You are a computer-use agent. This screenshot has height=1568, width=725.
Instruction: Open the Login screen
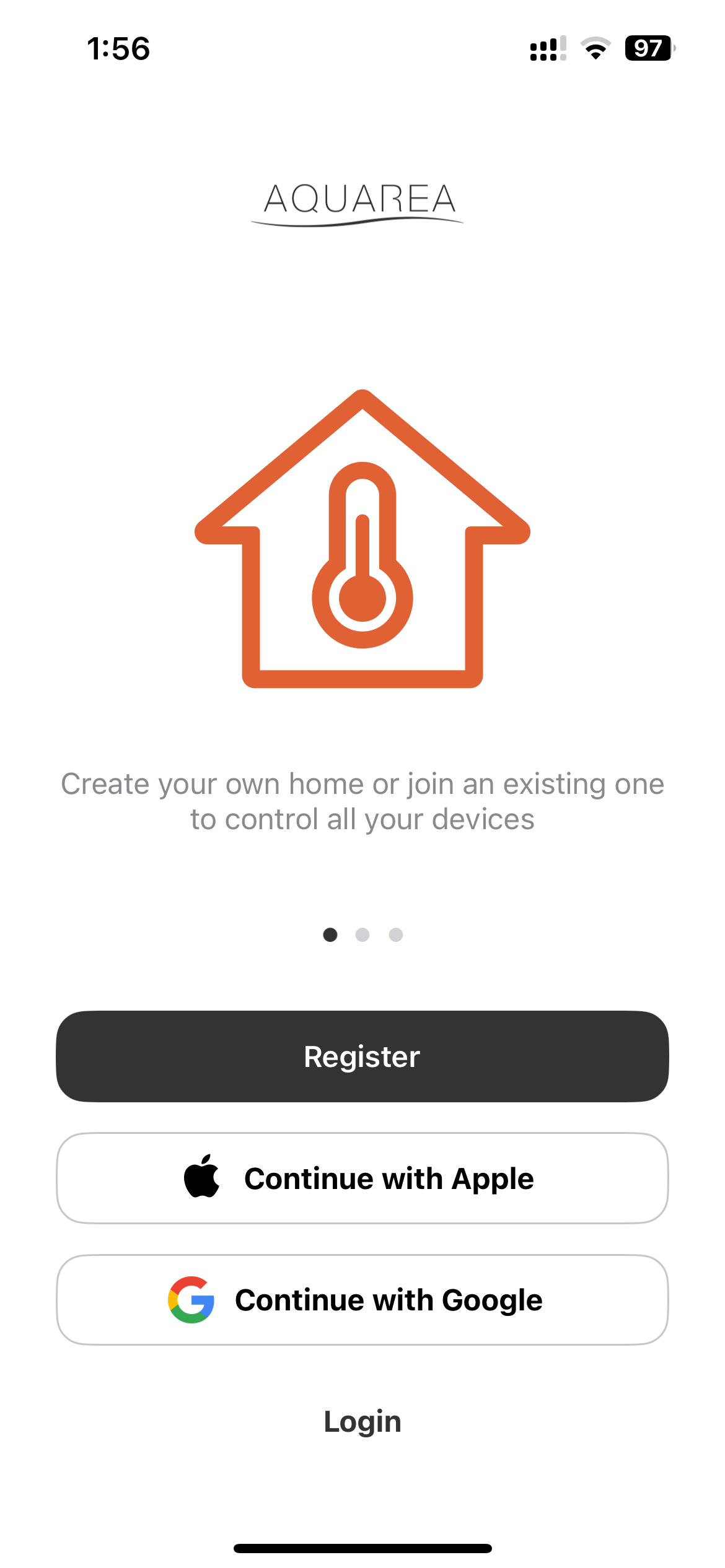pos(362,1421)
